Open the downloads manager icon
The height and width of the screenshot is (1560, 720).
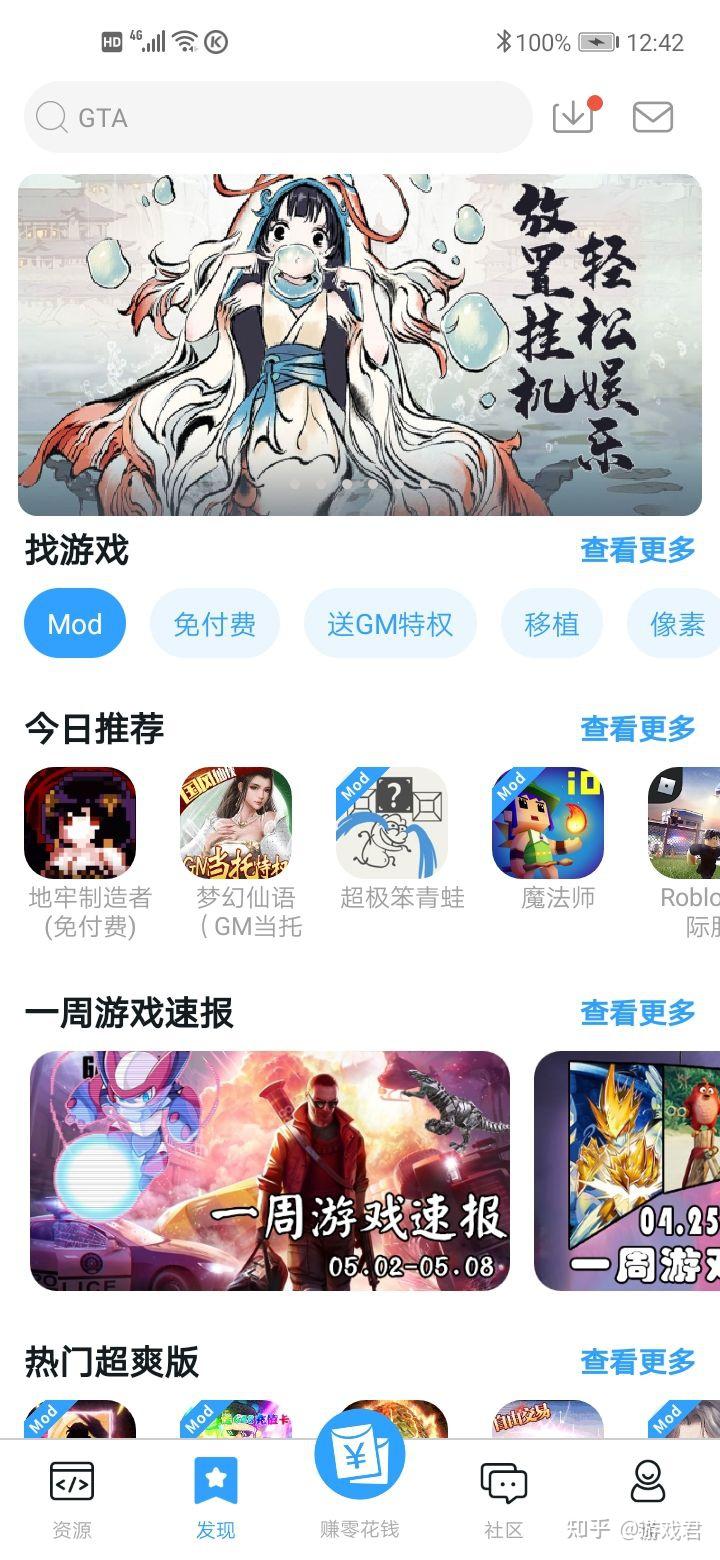573,117
